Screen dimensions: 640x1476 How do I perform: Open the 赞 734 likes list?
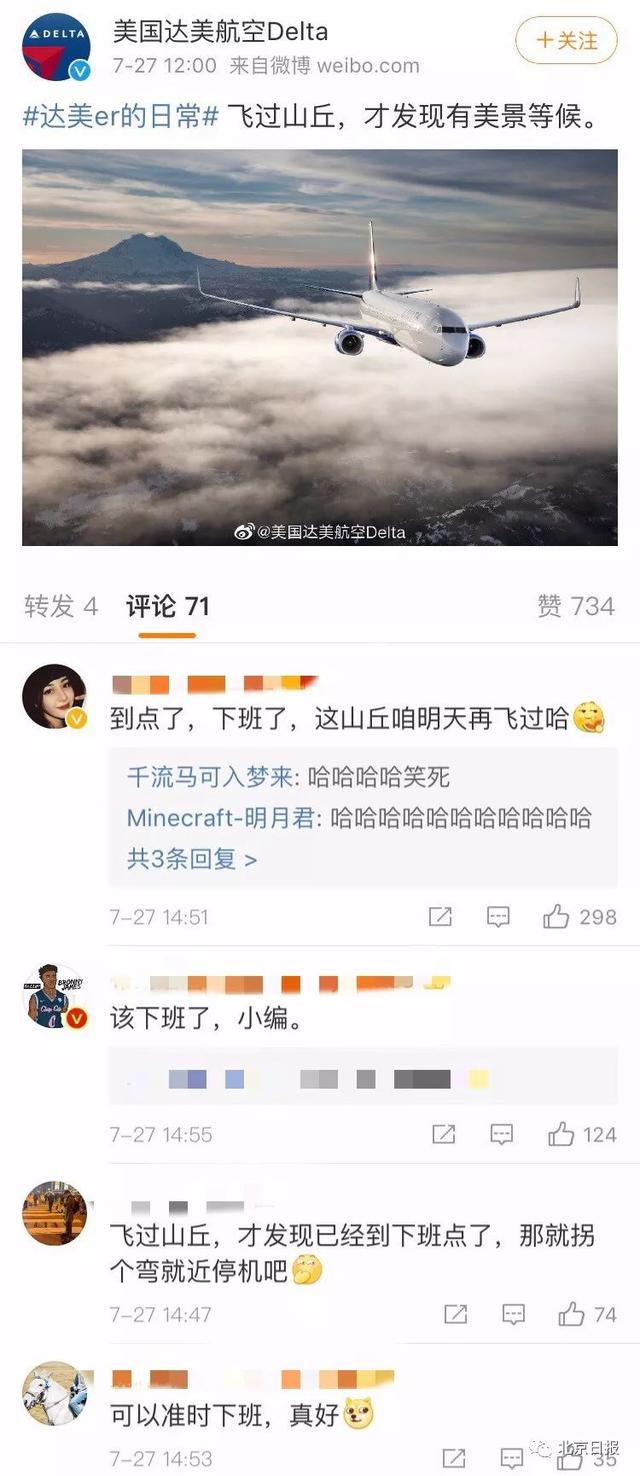pyautogui.click(x=575, y=606)
